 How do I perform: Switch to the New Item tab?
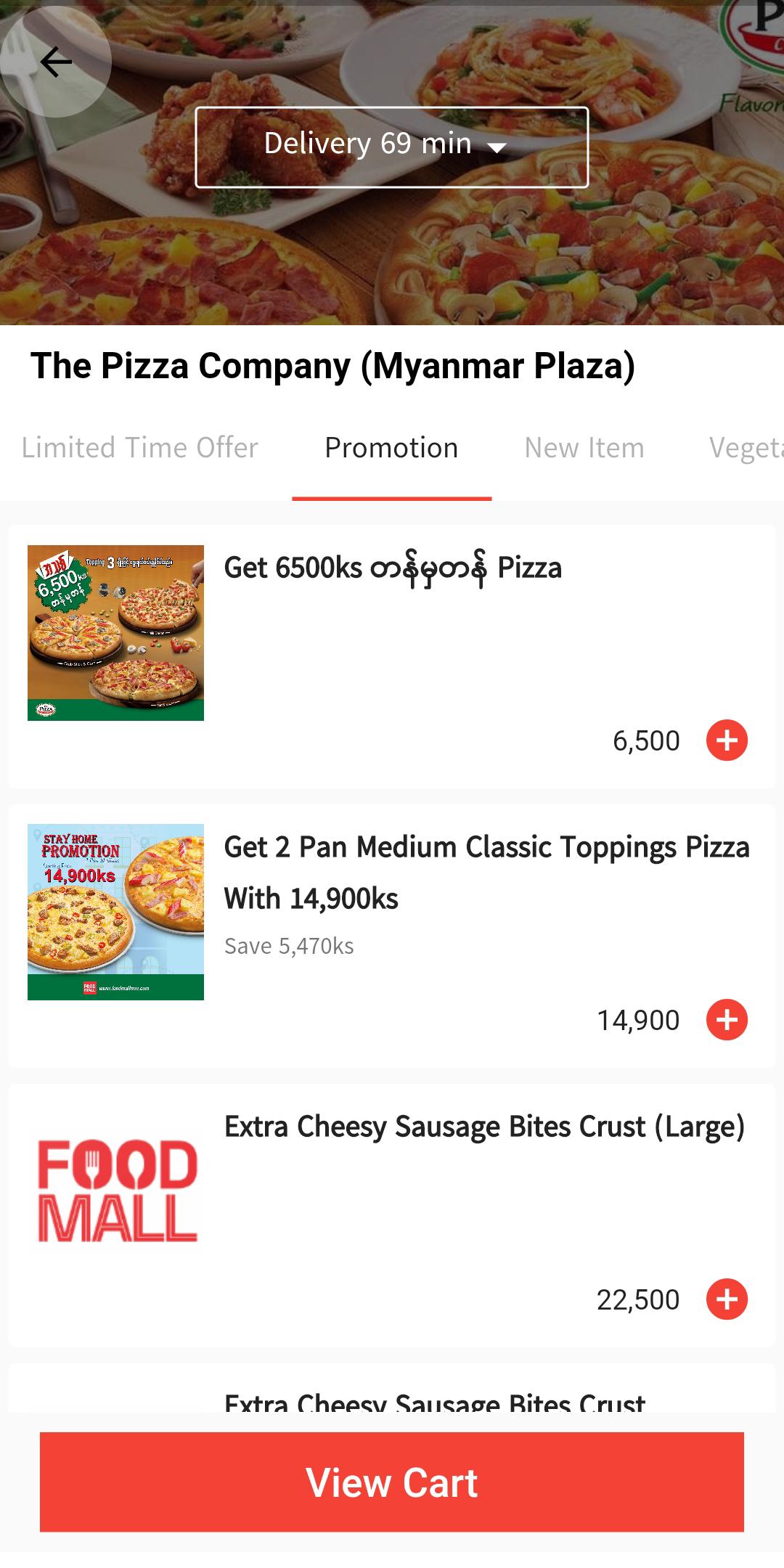[x=584, y=448]
